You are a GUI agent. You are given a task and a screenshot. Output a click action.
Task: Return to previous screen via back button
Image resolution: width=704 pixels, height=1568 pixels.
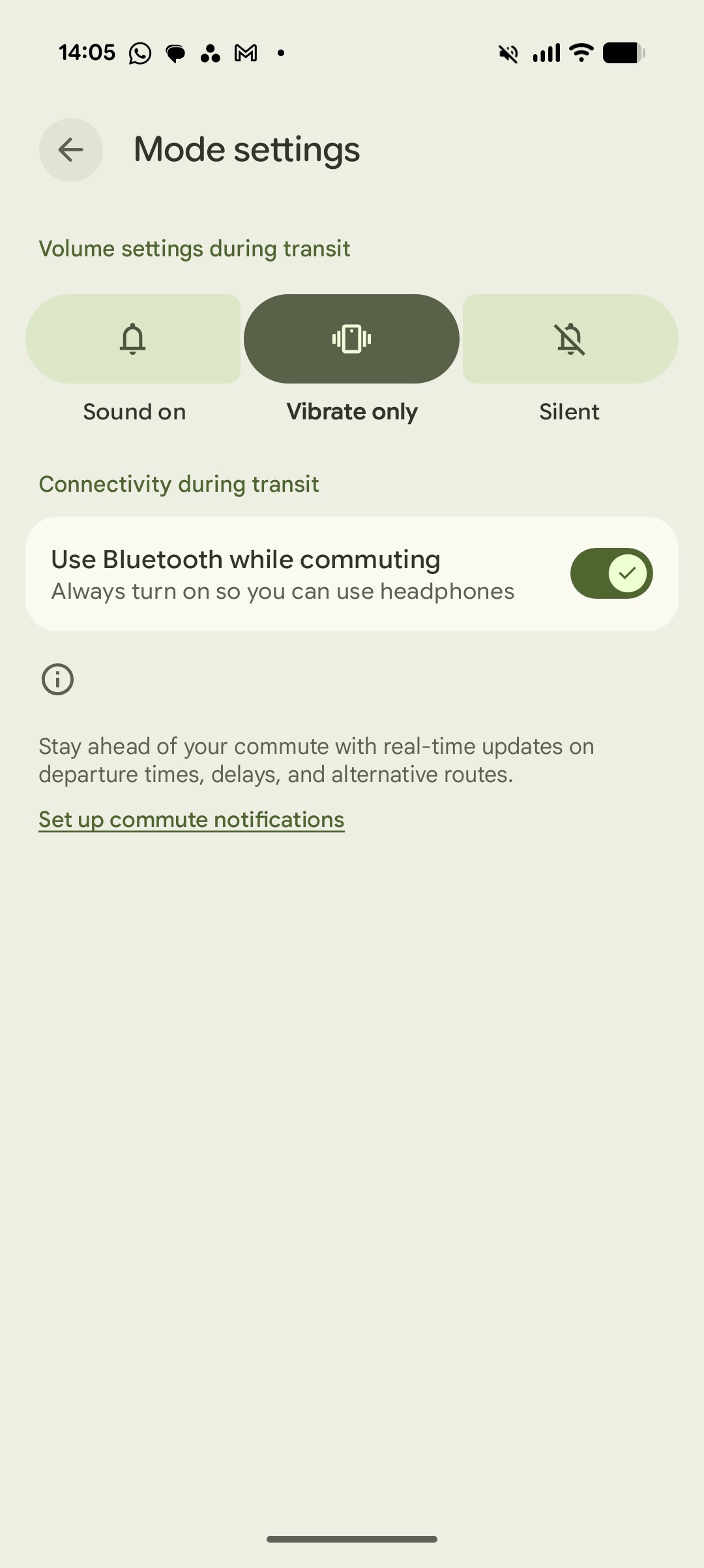[70, 149]
